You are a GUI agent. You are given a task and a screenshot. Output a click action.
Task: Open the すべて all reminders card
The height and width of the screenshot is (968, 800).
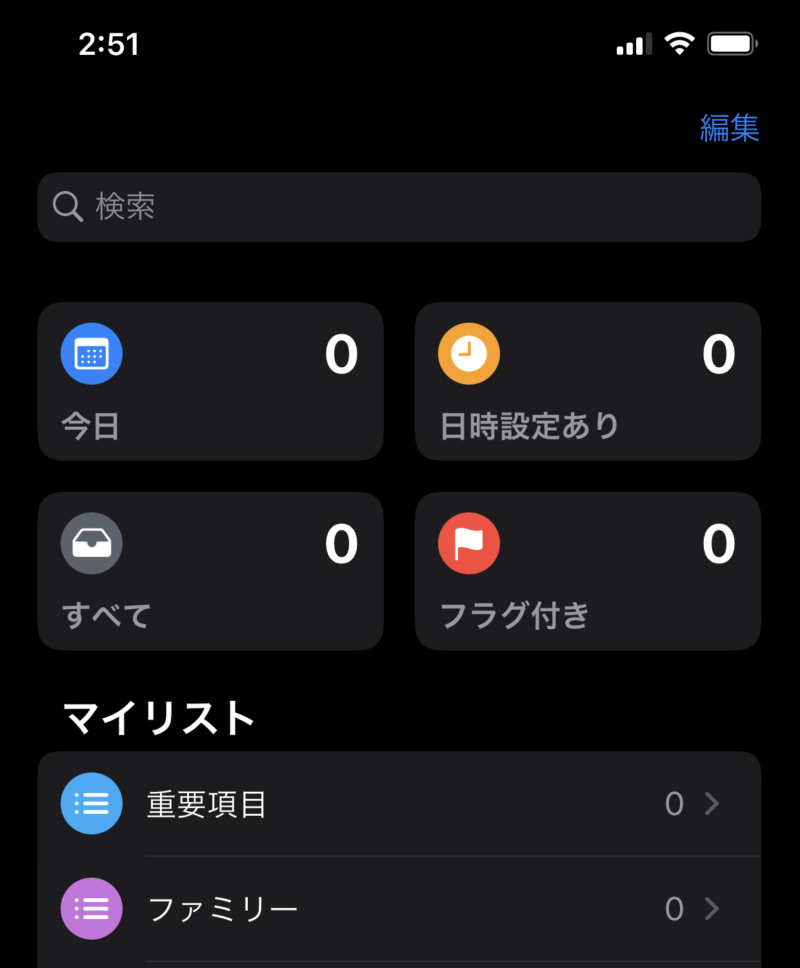210,571
